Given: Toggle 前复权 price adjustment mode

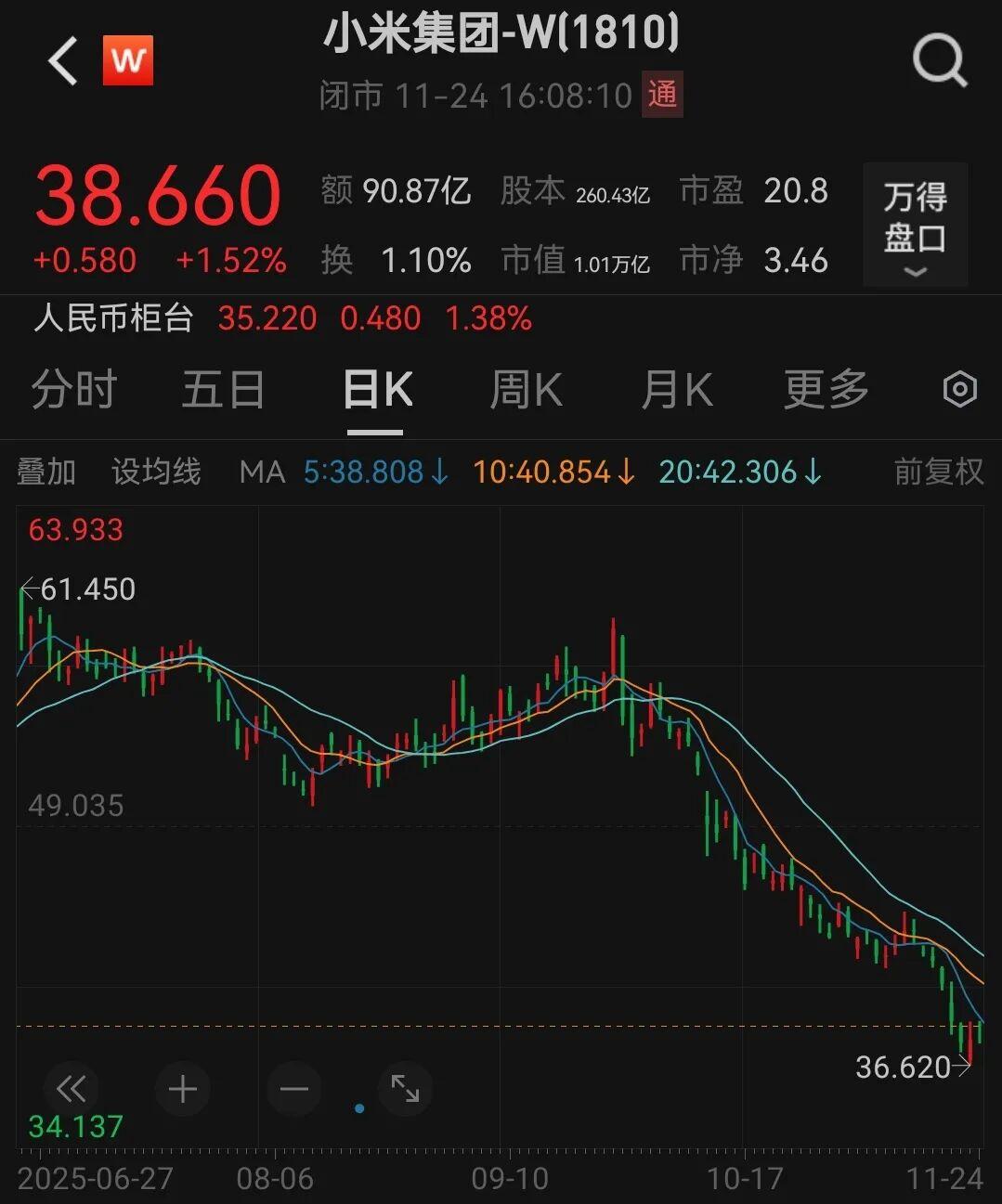Looking at the screenshot, I should pos(938,472).
